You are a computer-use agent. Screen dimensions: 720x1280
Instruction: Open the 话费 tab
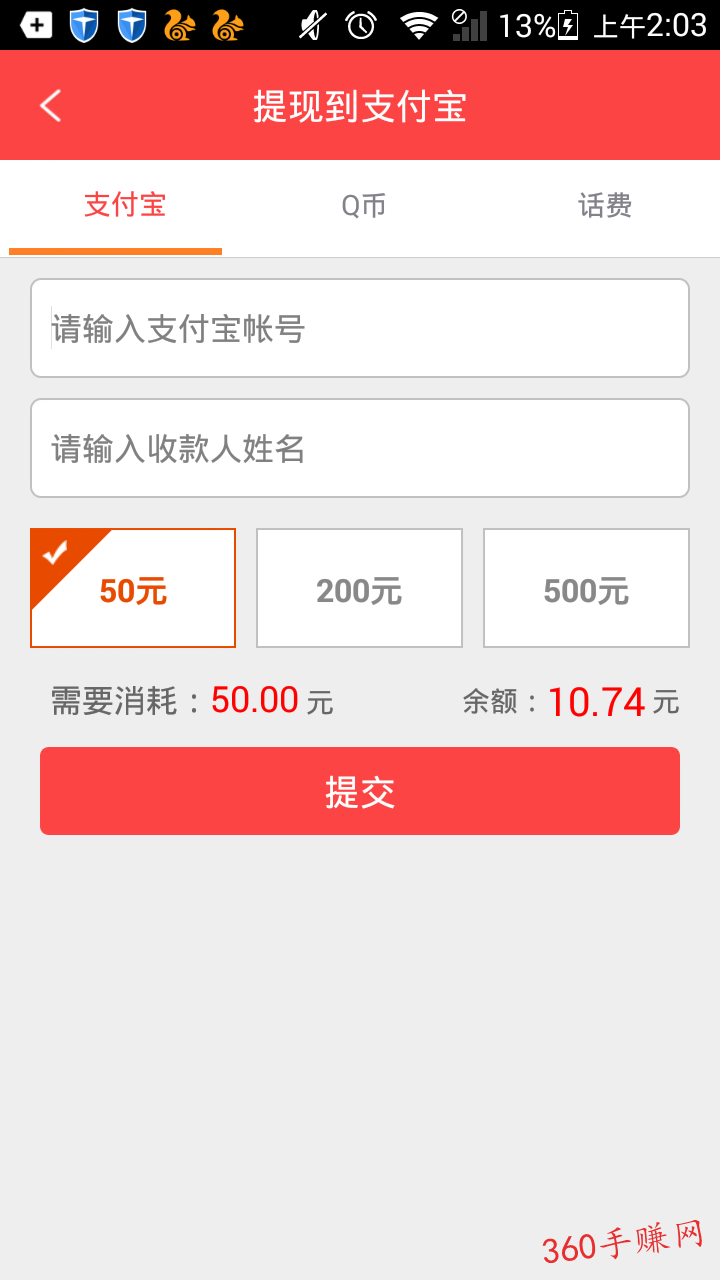pos(605,206)
